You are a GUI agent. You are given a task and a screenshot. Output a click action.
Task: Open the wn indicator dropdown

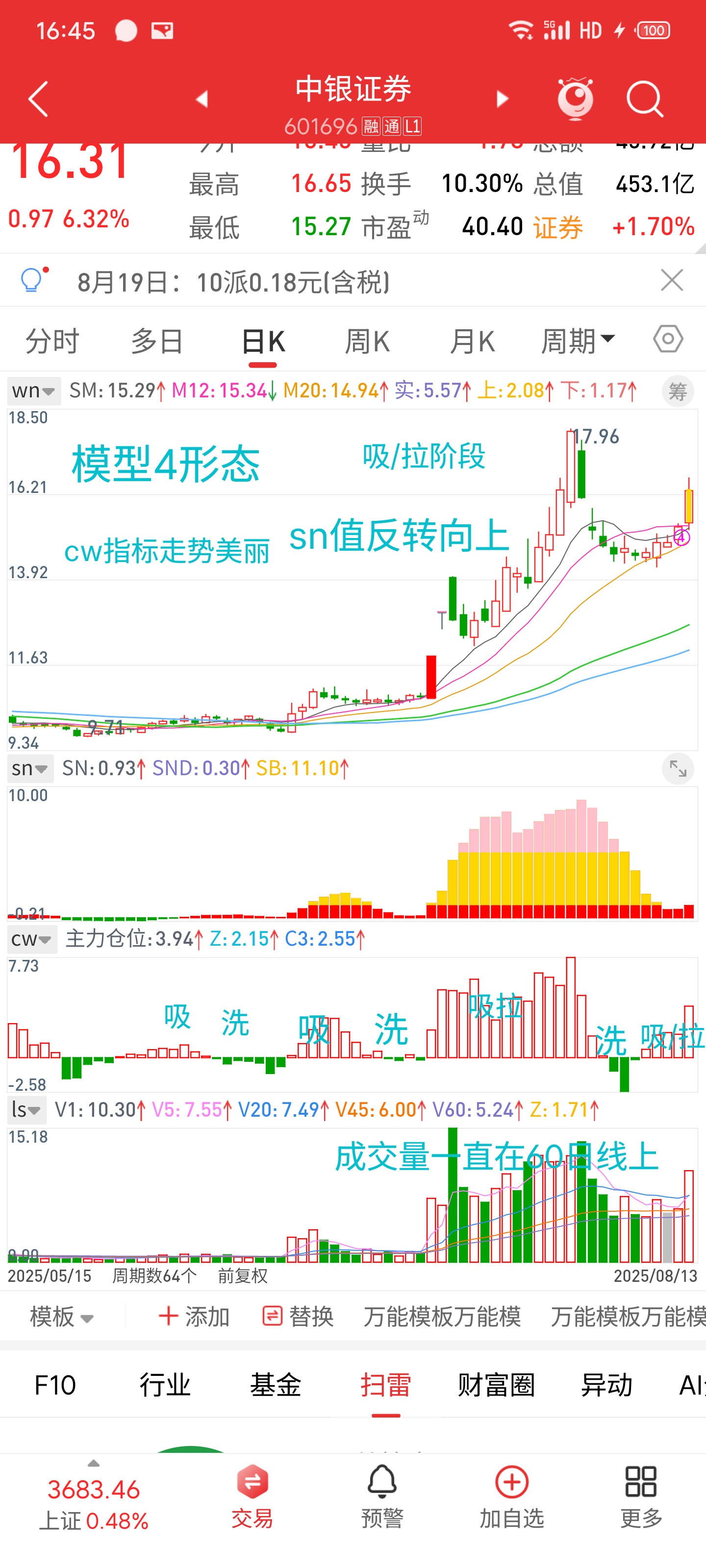point(33,391)
